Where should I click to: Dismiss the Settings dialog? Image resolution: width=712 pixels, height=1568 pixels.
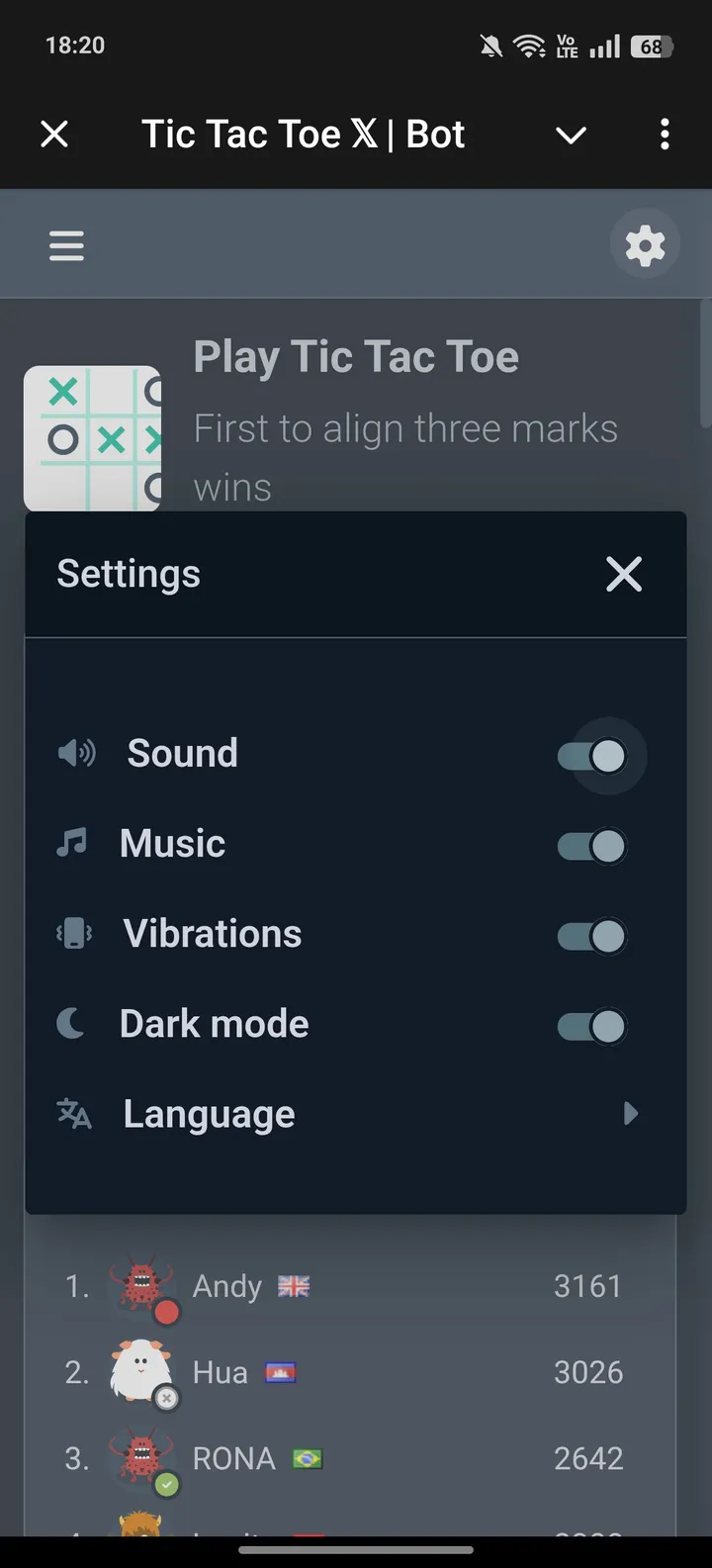pyautogui.click(x=624, y=574)
